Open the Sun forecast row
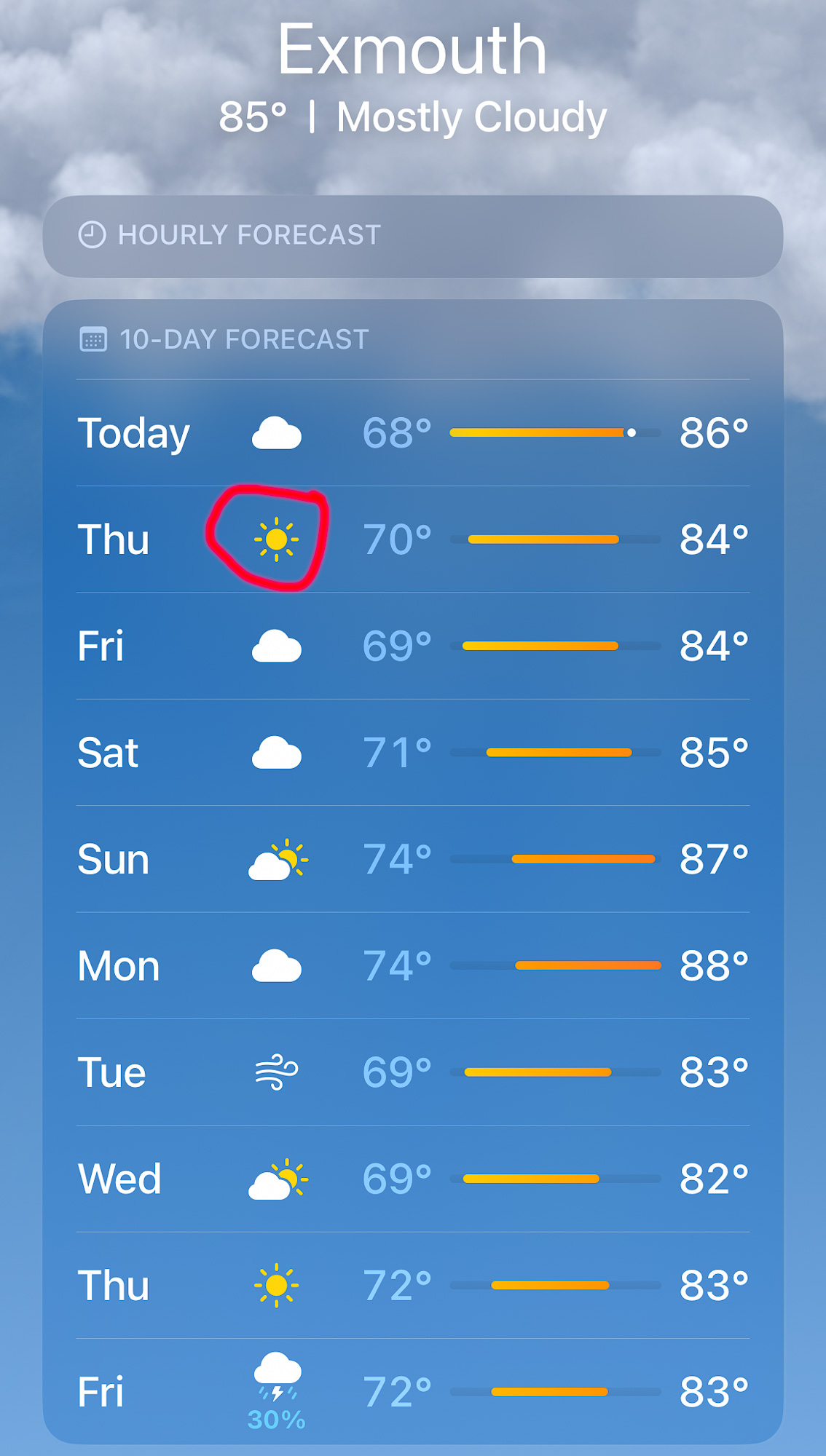The height and width of the screenshot is (1456, 826). (412, 859)
